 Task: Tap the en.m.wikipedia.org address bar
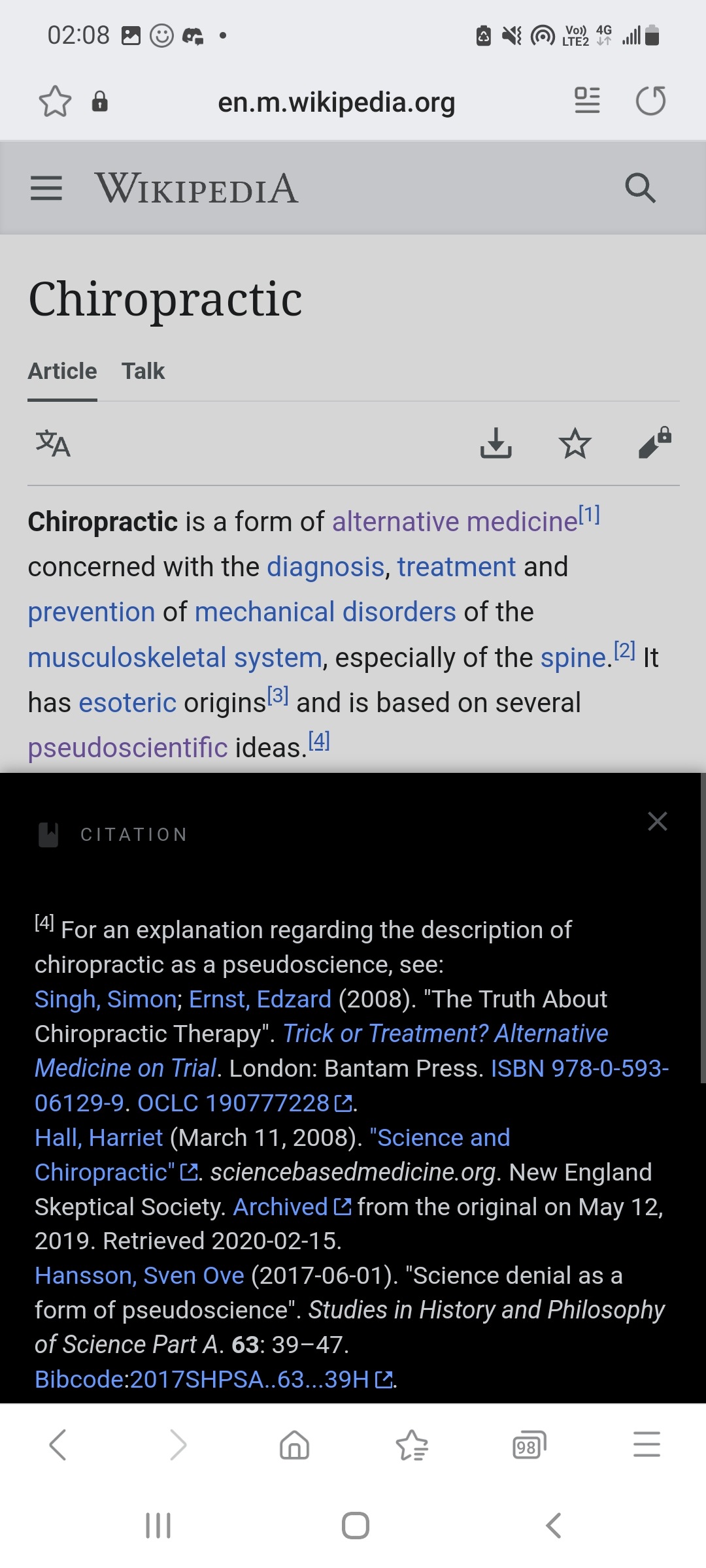point(336,102)
